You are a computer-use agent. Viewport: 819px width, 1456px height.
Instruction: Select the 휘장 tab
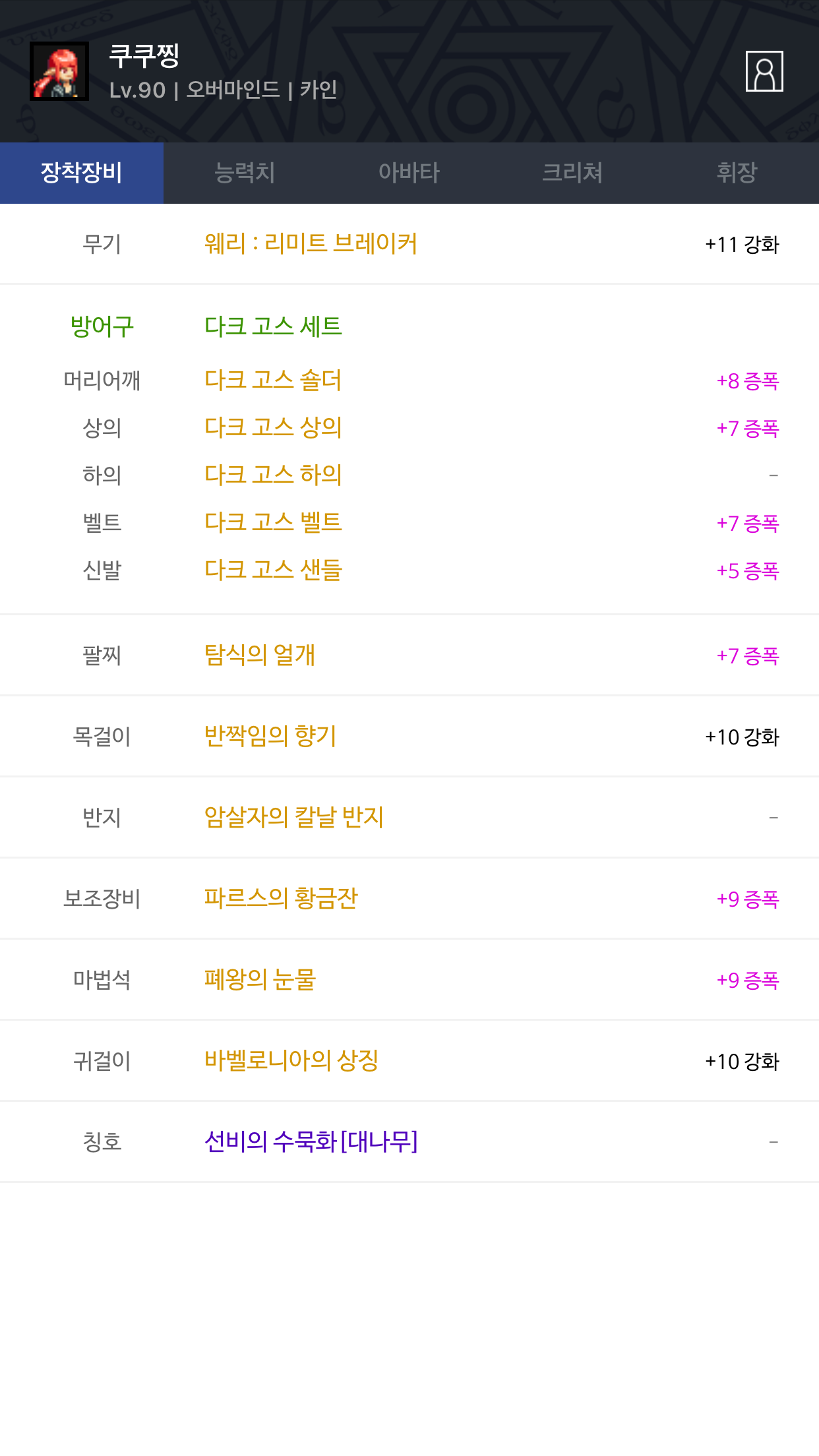tap(737, 173)
